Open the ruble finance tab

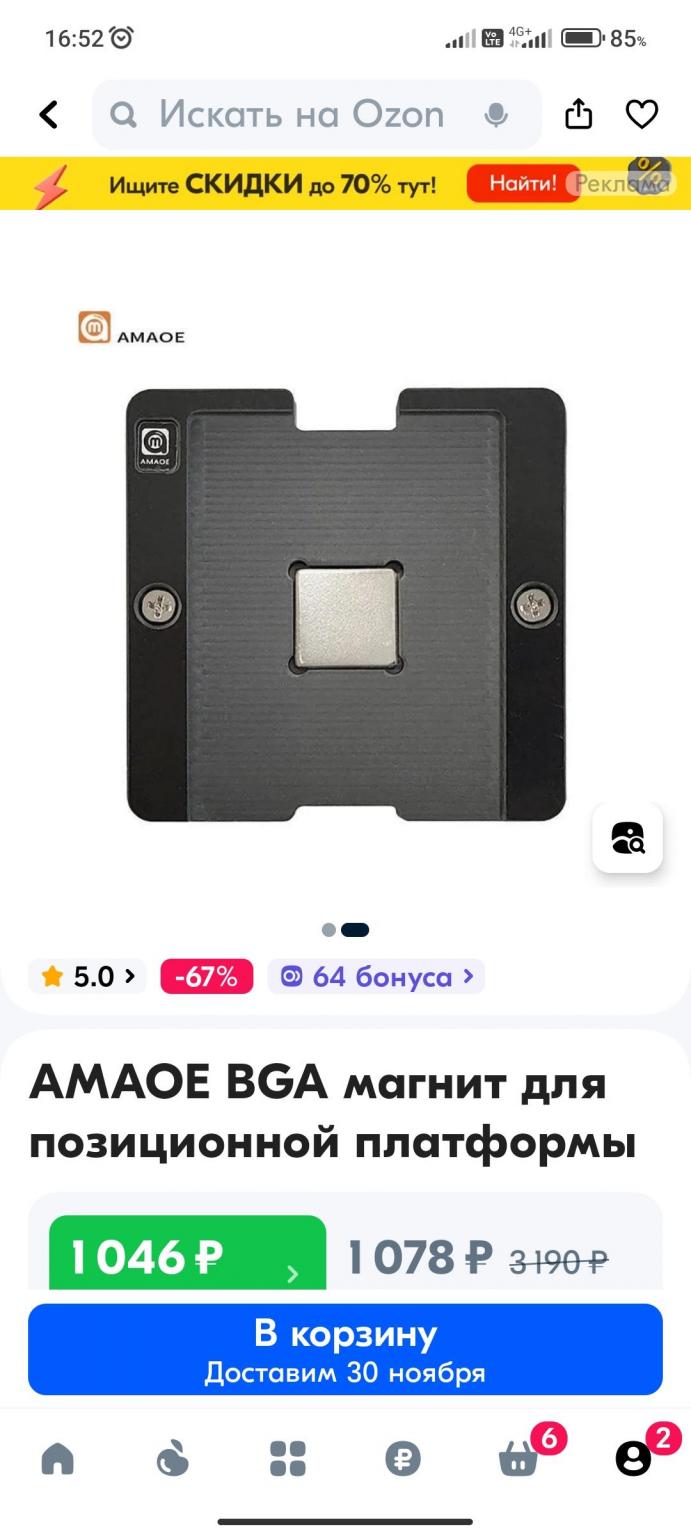(403, 1460)
